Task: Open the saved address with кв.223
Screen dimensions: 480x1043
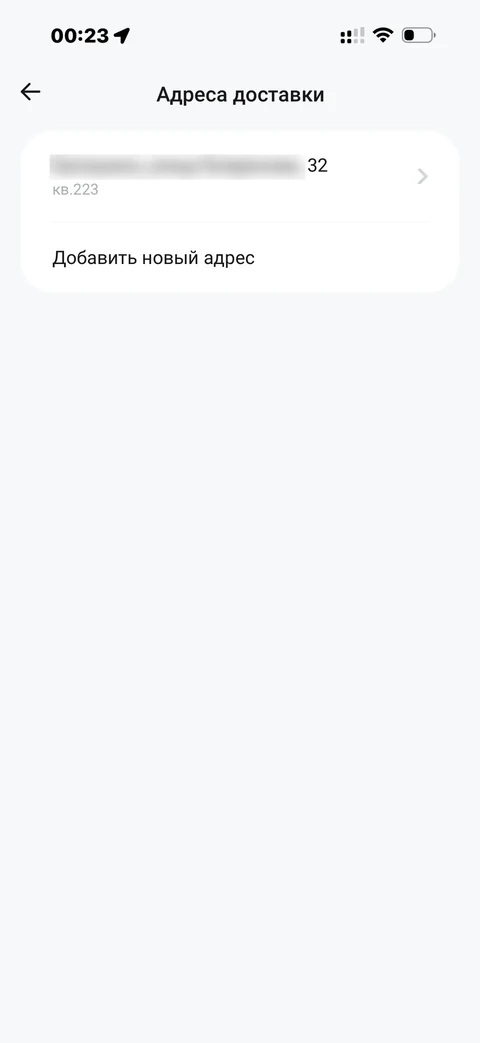Action: pos(240,176)
